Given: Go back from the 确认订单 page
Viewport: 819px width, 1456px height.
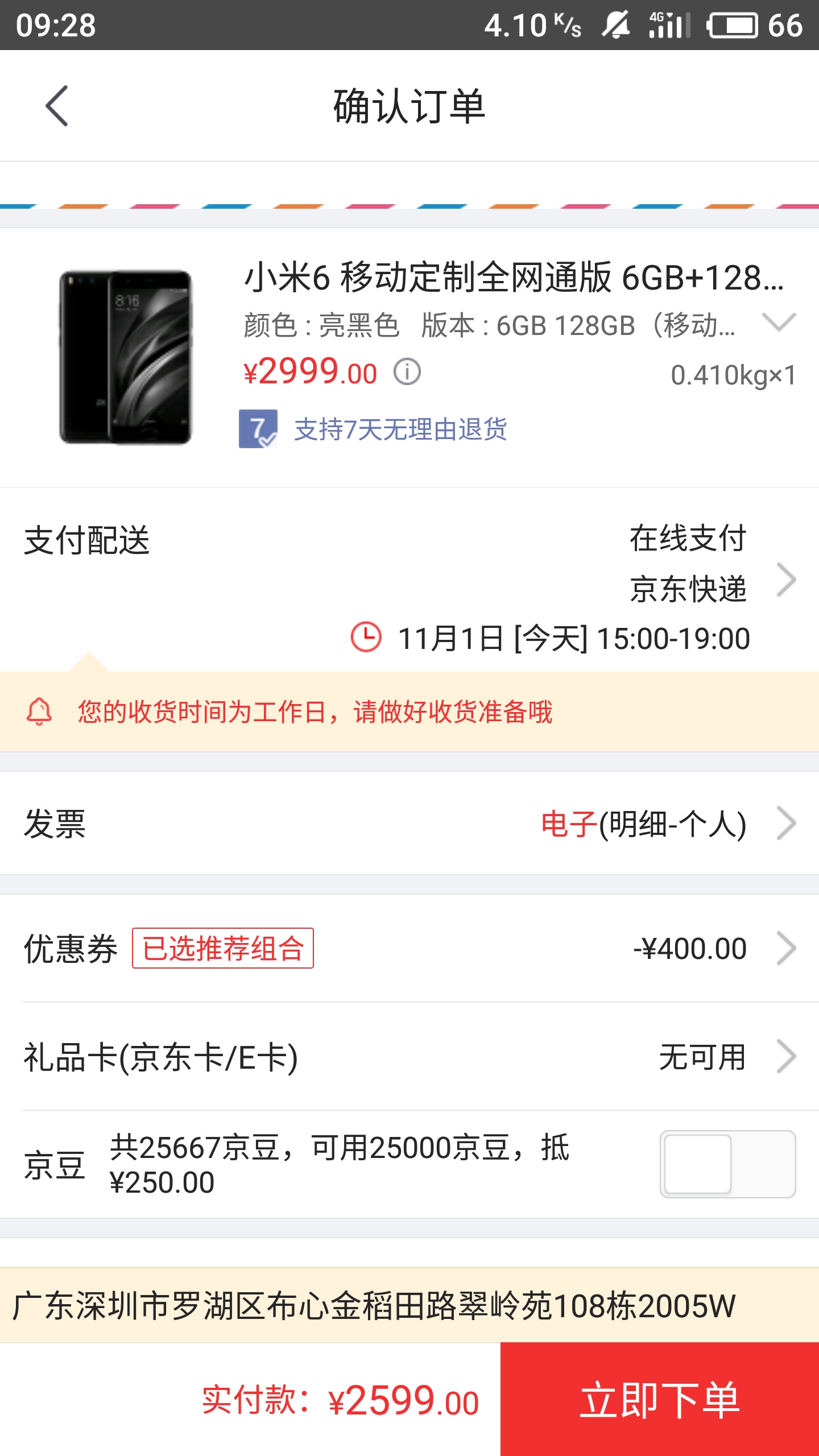Looking at the screenshot, I should coord(57,106).
